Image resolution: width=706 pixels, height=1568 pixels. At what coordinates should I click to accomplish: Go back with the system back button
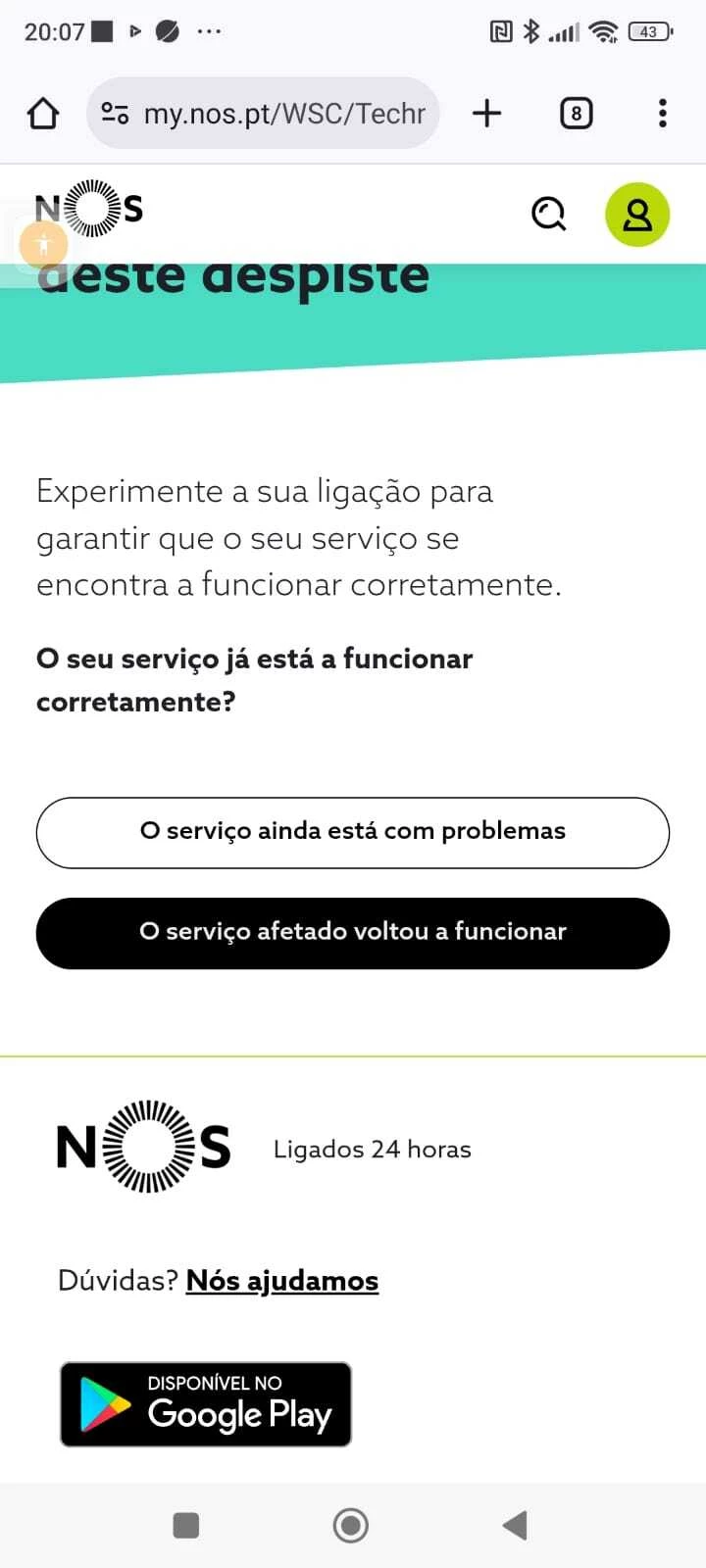coord(515,1525)
